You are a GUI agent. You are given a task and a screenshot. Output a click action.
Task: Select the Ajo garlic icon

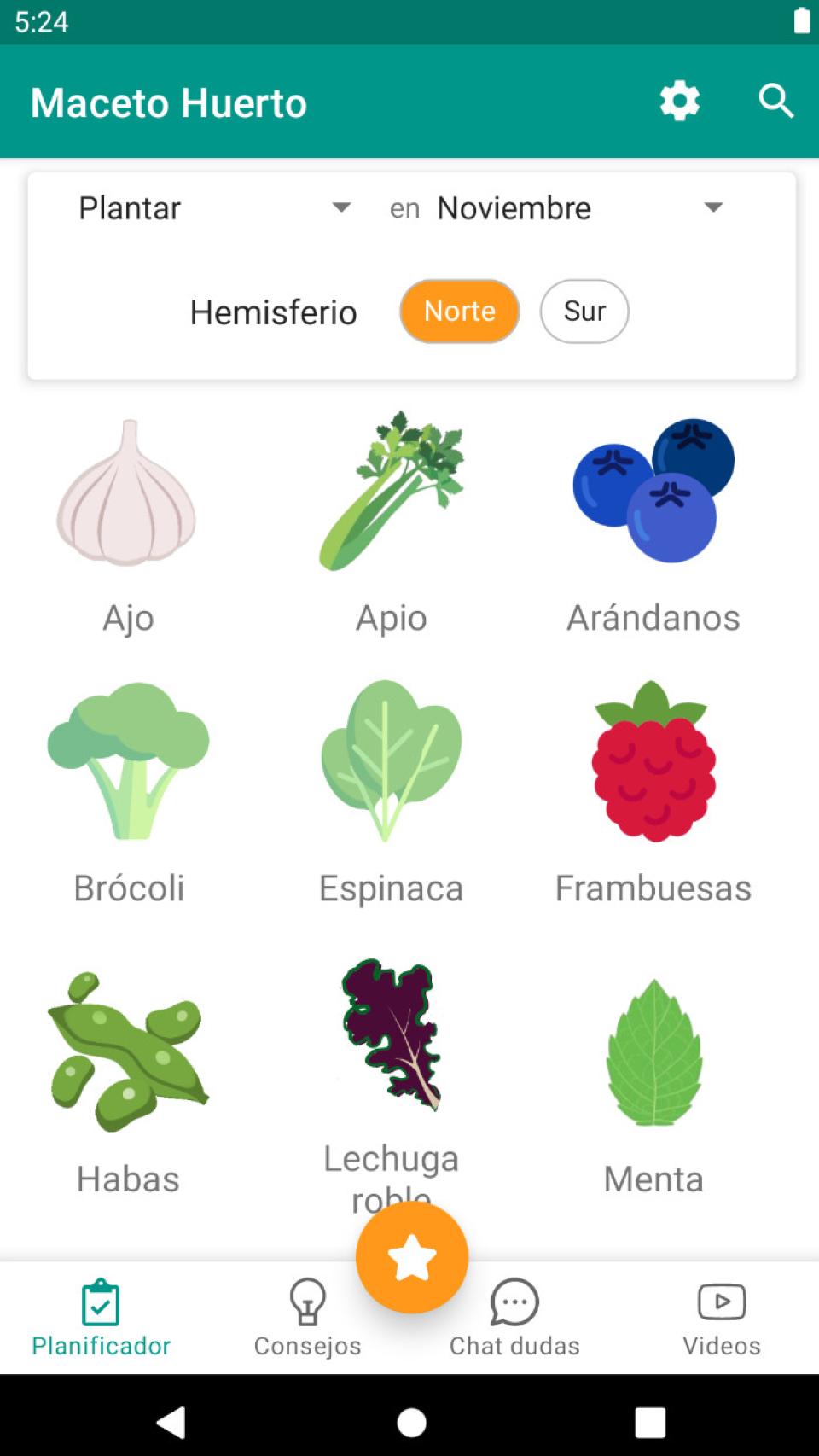point(128,495)
